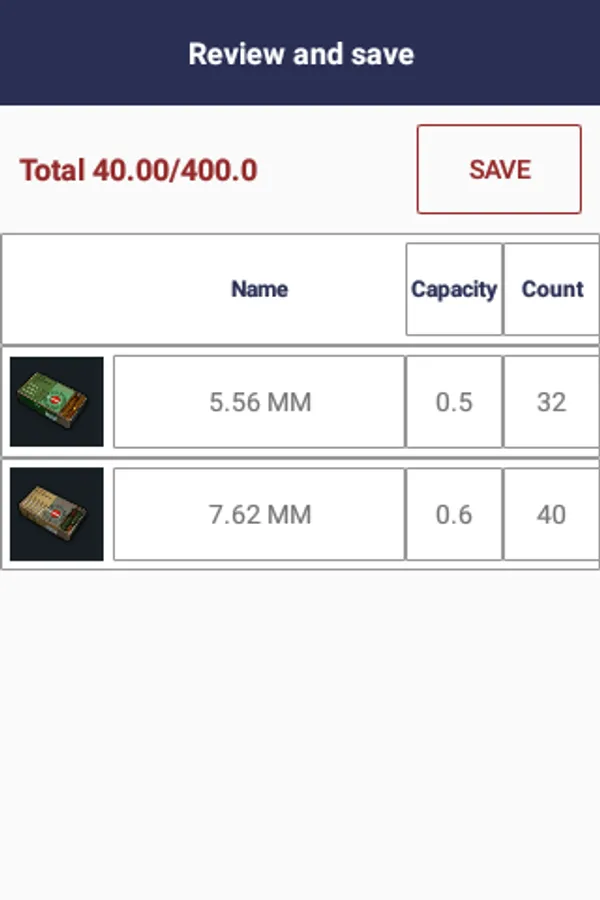Tap the SAVE button
Viewport: 600px width, 900px height.
(499, 169)
